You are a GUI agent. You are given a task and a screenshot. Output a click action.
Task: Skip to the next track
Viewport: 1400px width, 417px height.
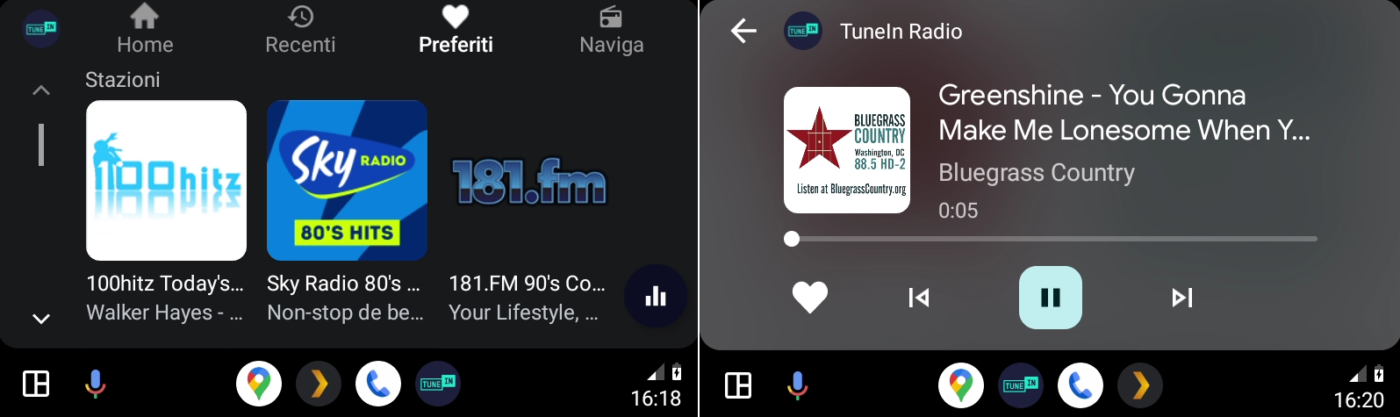[x=1182, y=297]
